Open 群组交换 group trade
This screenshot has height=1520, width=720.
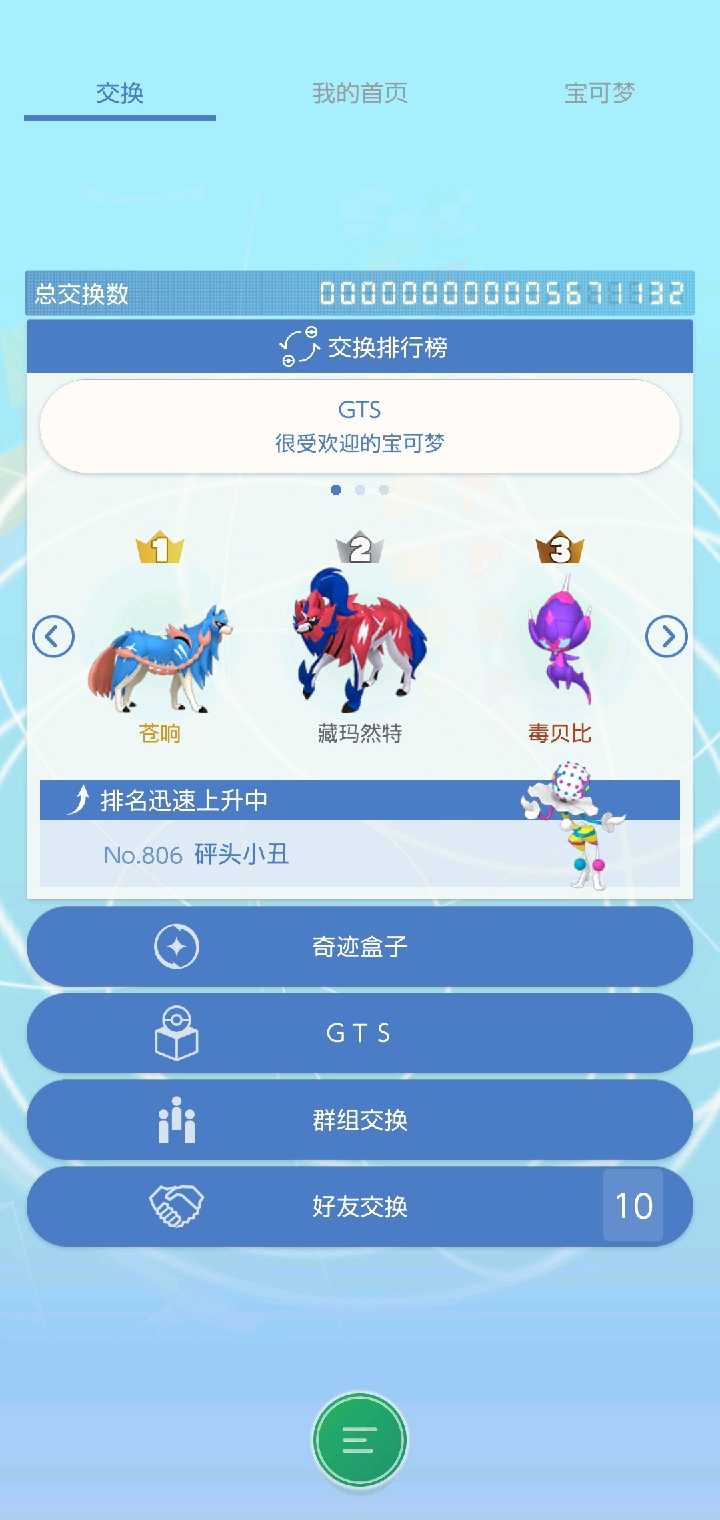coord(360,1120)
